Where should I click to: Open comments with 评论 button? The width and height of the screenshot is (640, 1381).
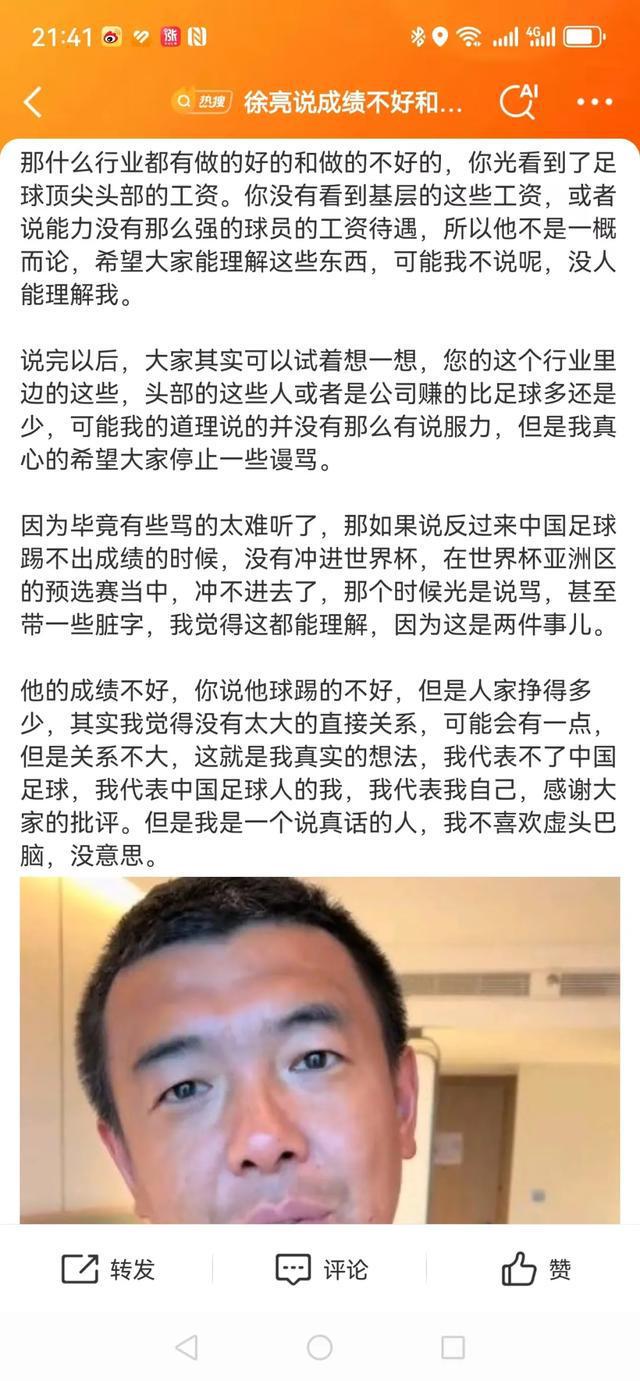click(x=321, y=1269)
